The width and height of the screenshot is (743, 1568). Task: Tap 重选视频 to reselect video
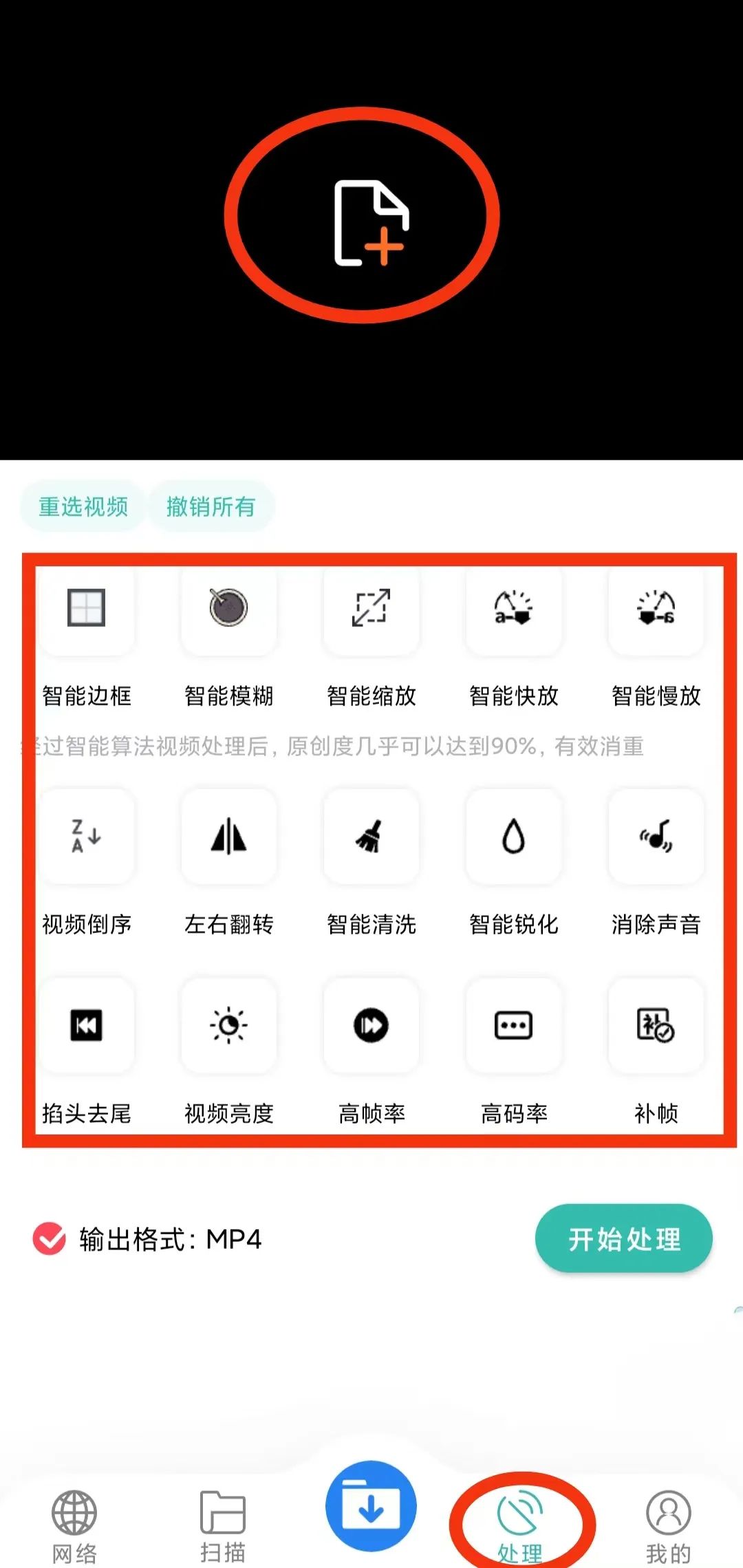83,507
